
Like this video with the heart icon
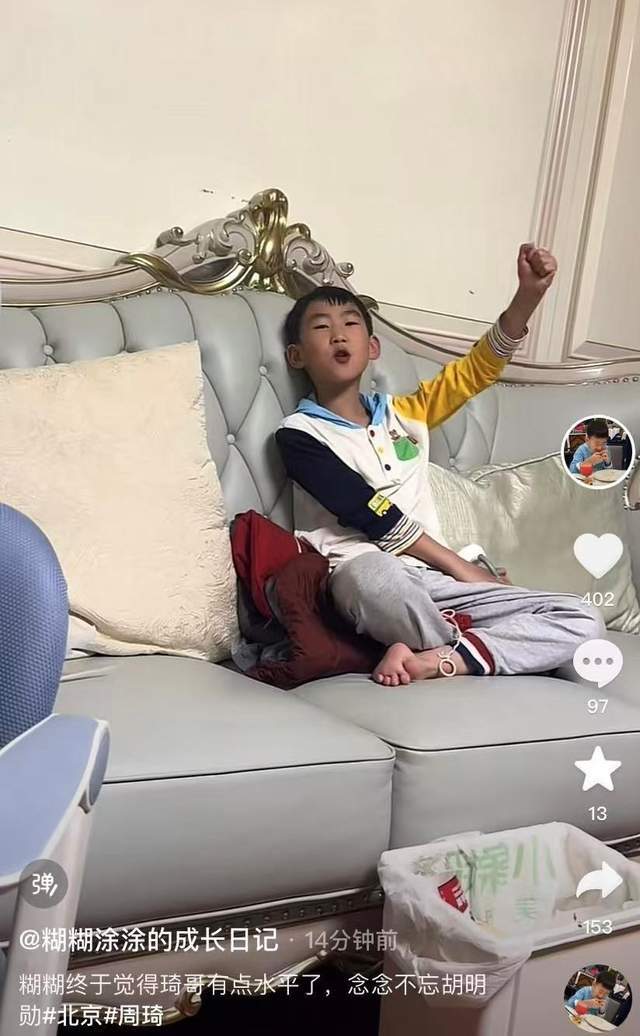(598, 555)
